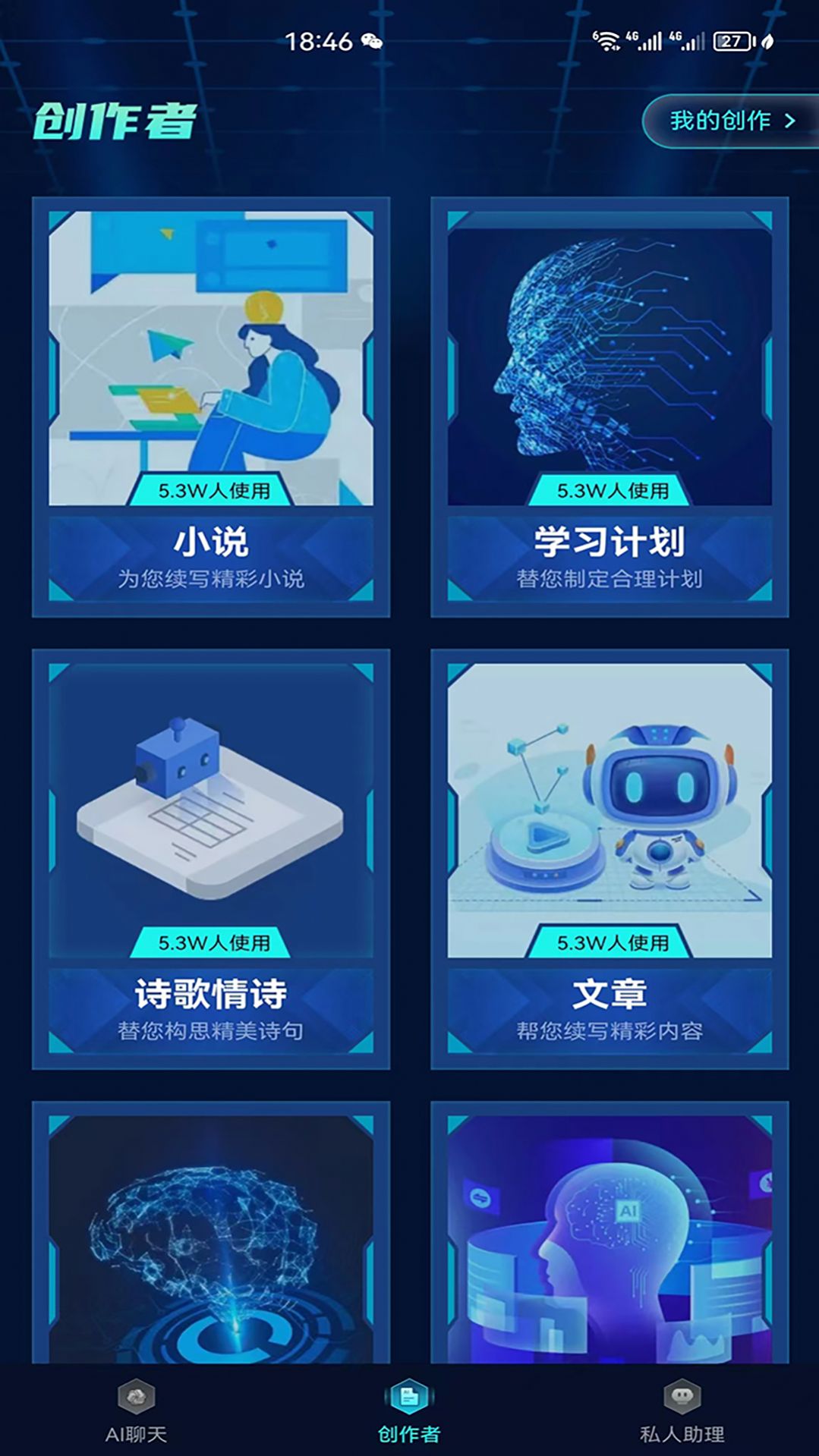Open the 文章 article writing card

click(610, 859)
